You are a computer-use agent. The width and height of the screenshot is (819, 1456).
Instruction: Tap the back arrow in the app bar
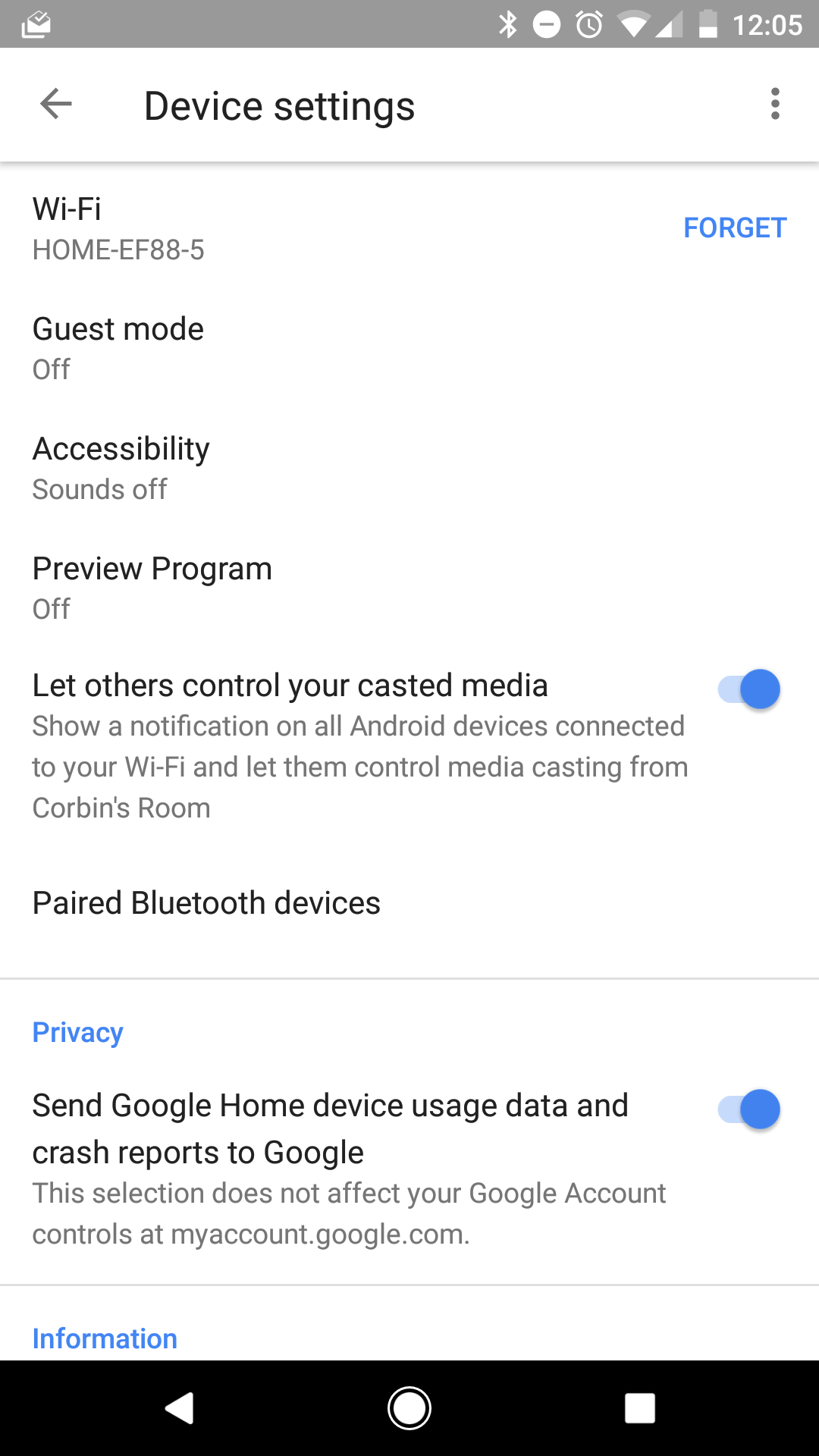pyautogui.click(x=55, y=105)
